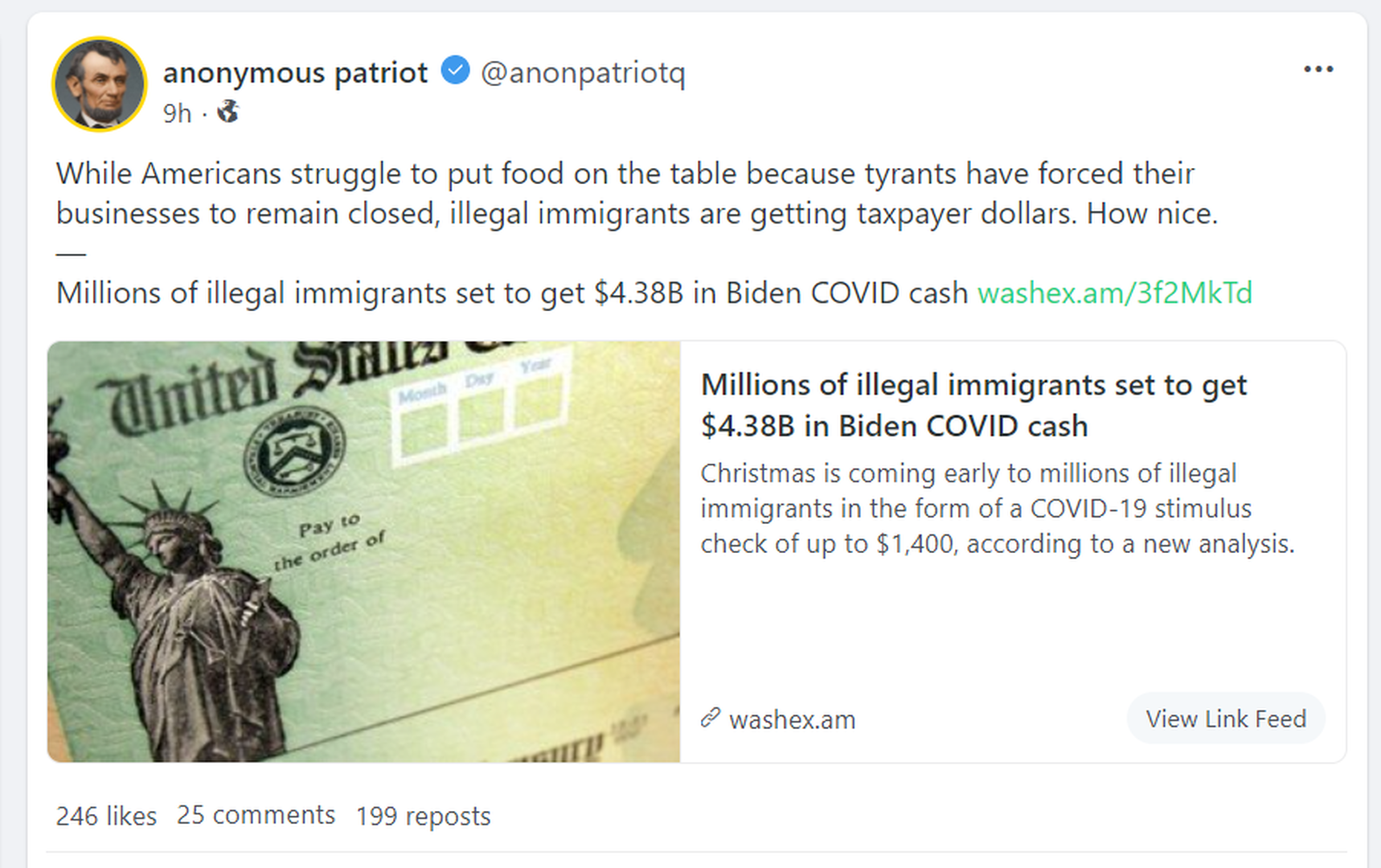The height and width of the screenshot is (868, 1381).
Task: View the 246 likes list
Action: pos(106,816)
